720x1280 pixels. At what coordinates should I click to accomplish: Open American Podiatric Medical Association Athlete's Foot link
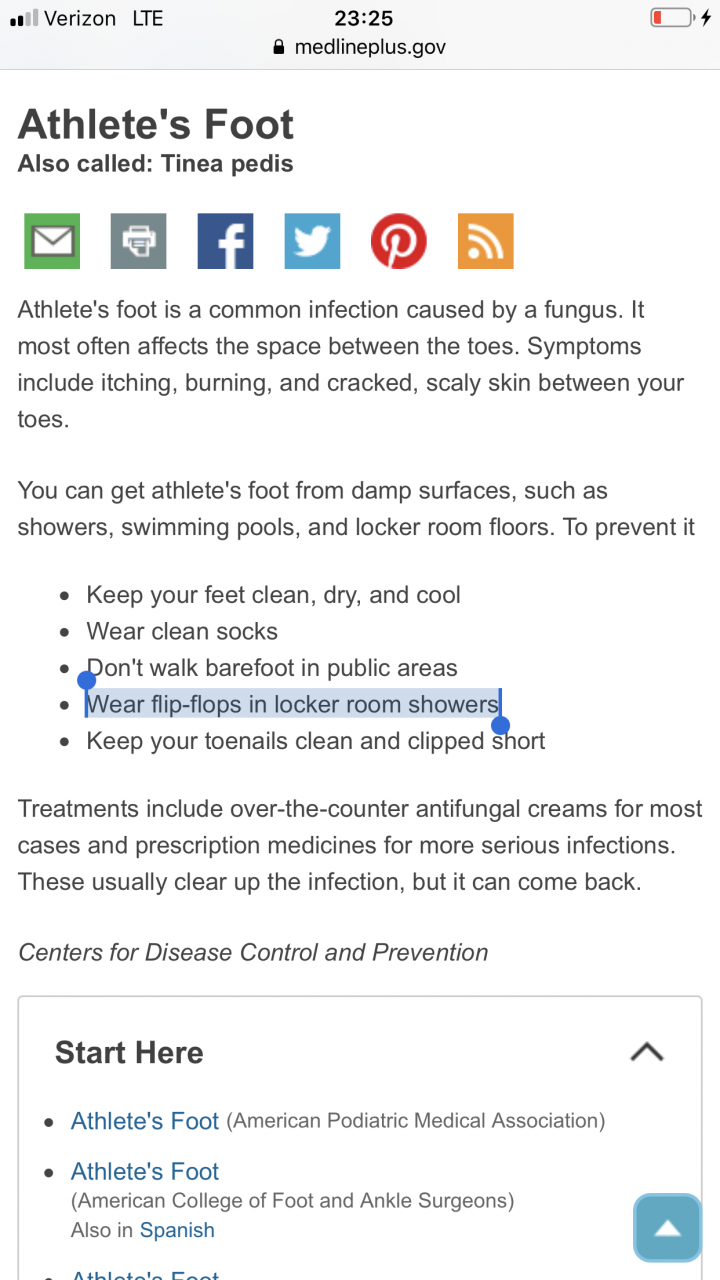[x=145, y=1121]
